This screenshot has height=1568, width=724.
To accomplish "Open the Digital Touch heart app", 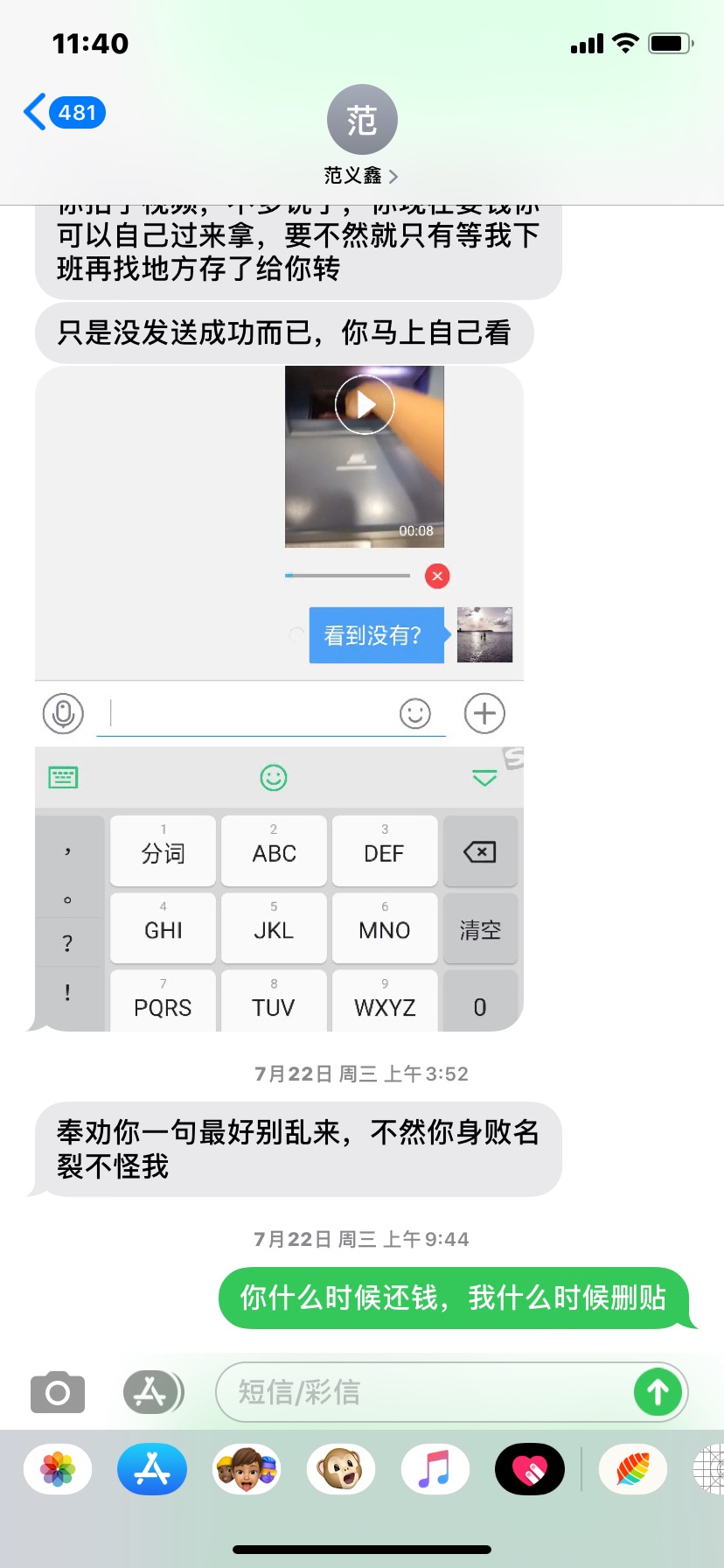I will pos(529,1469).
